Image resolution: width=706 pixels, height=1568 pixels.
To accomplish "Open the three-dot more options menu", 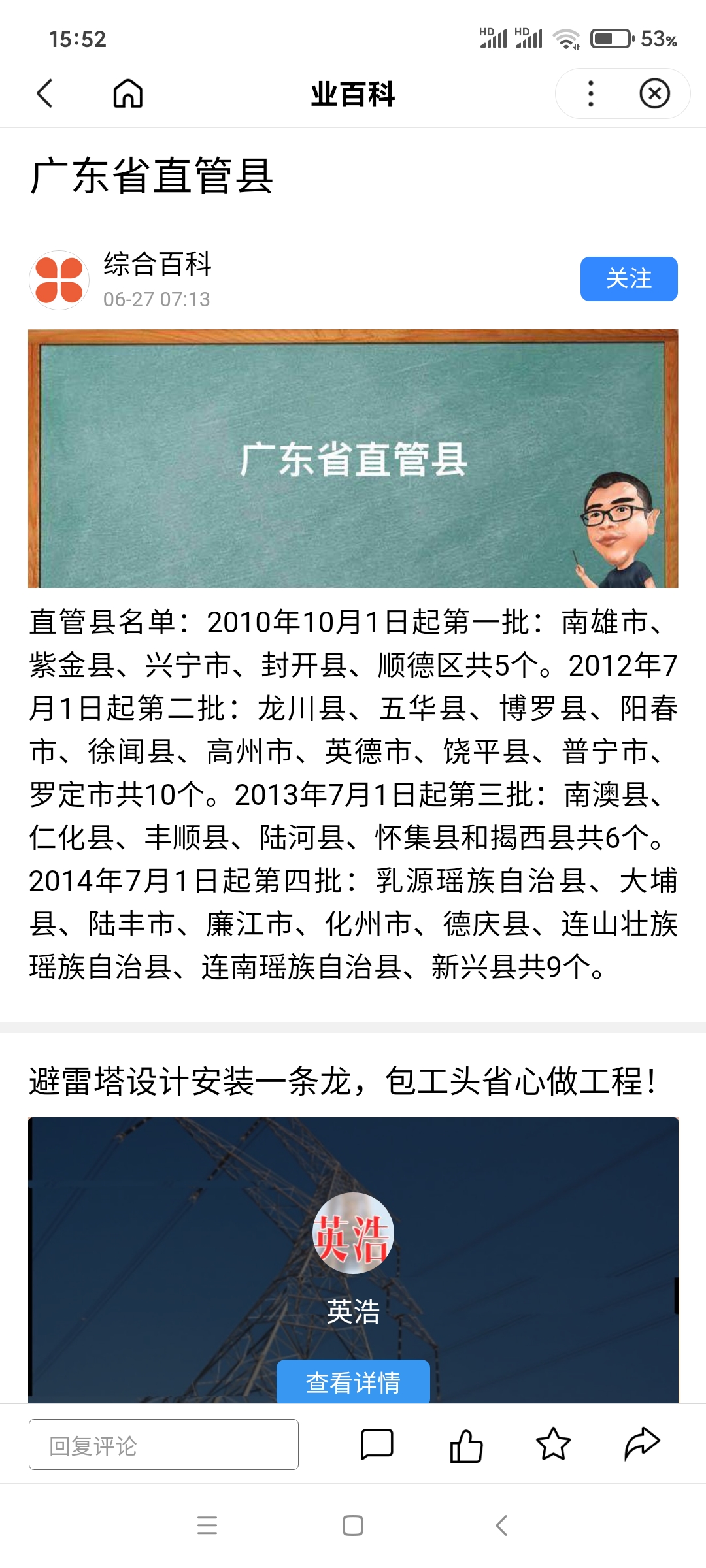I will [x=591, y=93].
